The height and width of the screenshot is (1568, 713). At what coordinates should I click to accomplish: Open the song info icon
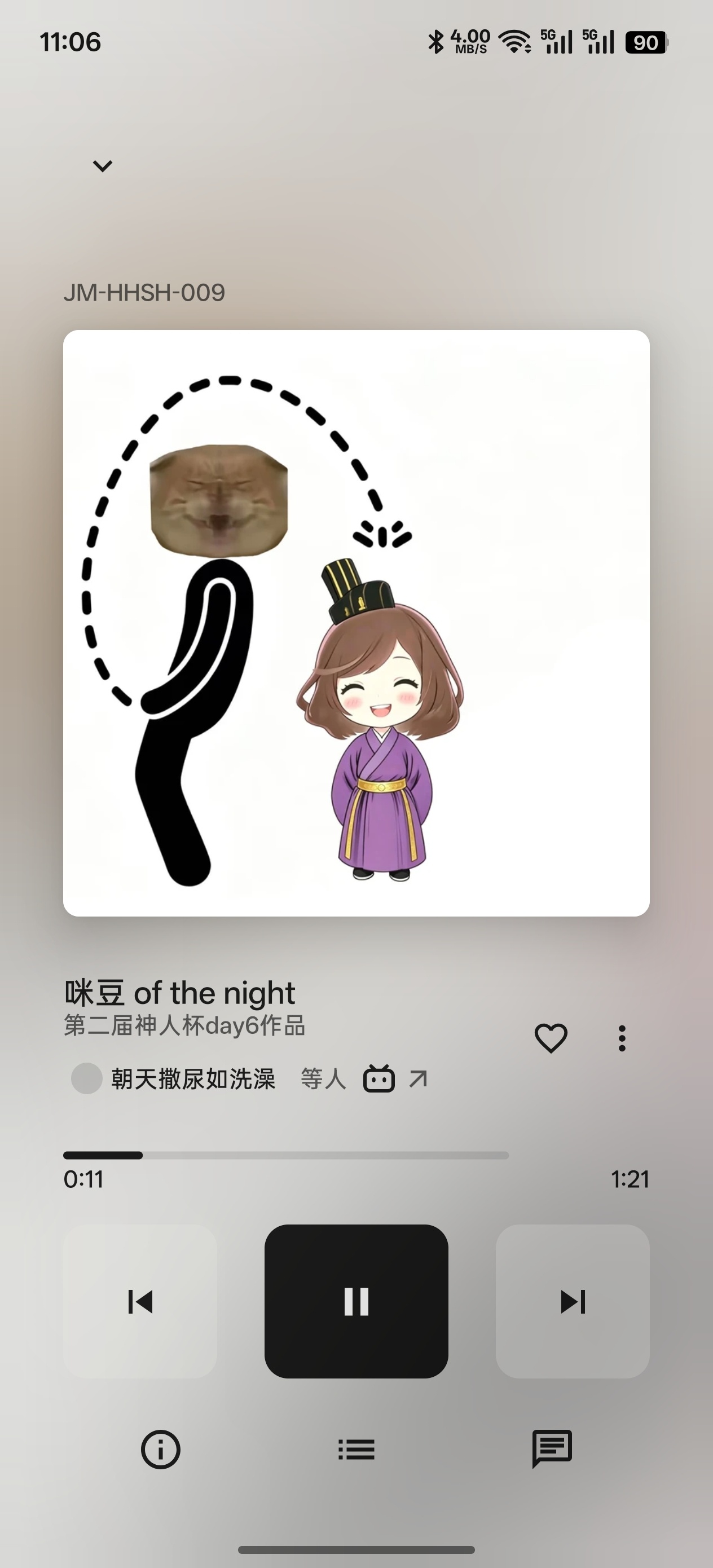point(160,1450)
